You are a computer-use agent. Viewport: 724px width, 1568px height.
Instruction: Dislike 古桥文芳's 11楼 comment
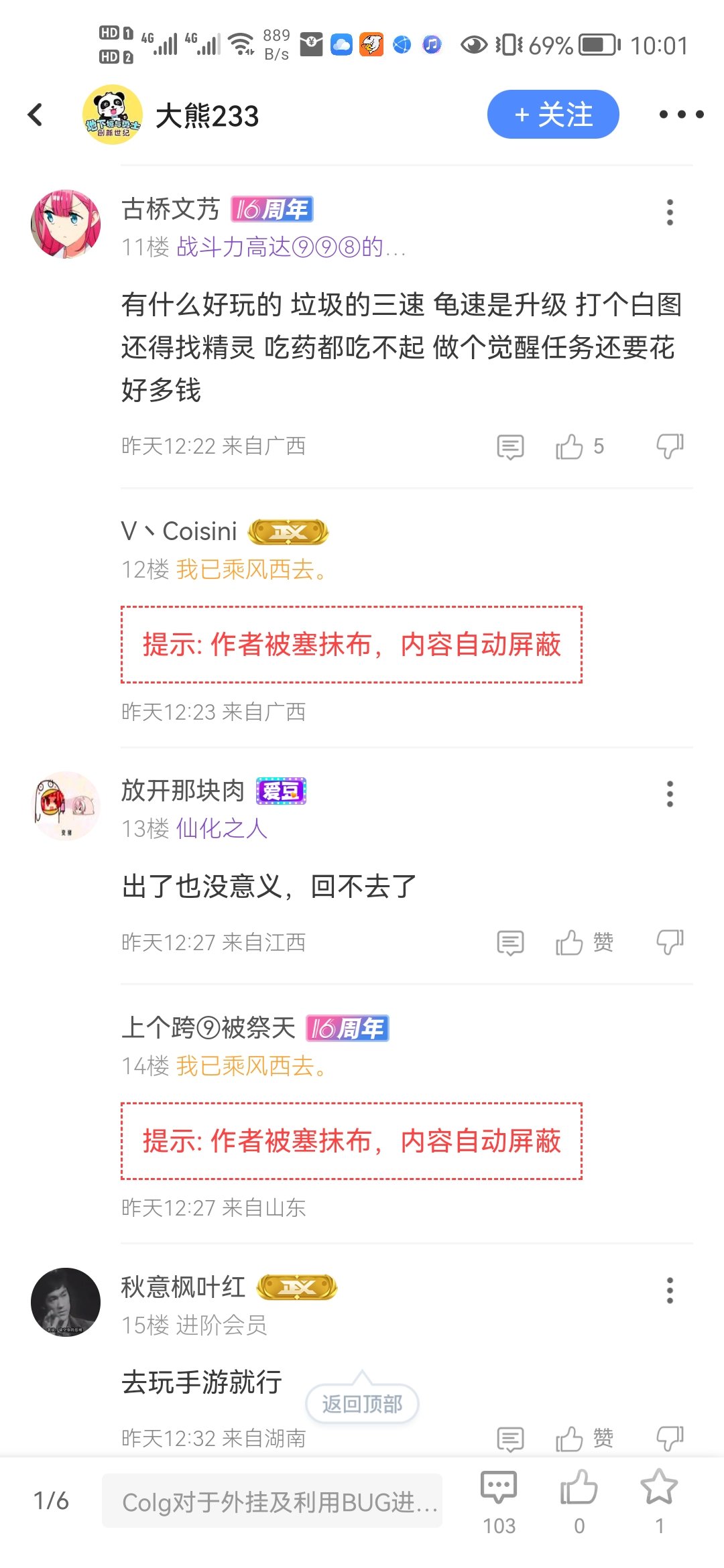point(669,446)
